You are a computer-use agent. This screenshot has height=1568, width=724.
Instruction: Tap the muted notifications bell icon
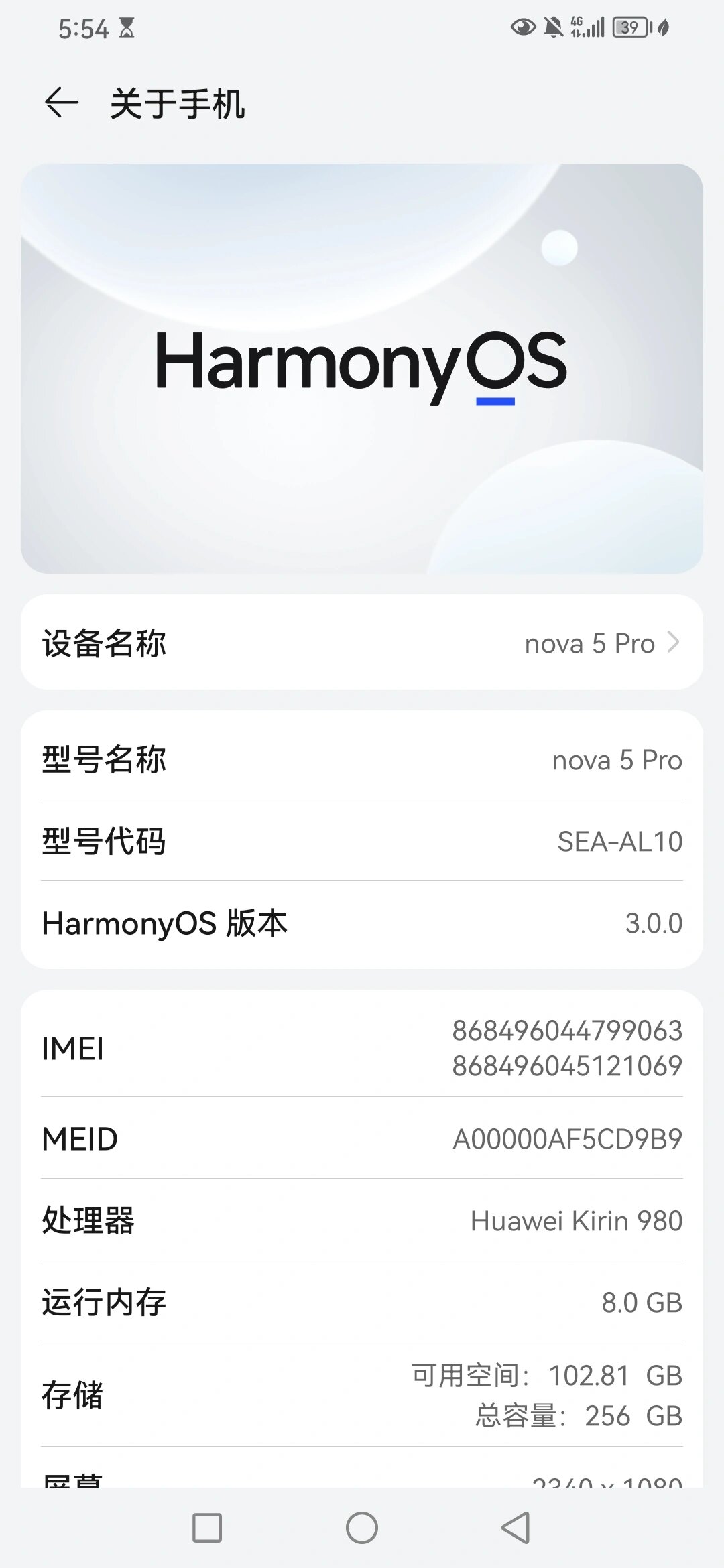tap(554, 27)
